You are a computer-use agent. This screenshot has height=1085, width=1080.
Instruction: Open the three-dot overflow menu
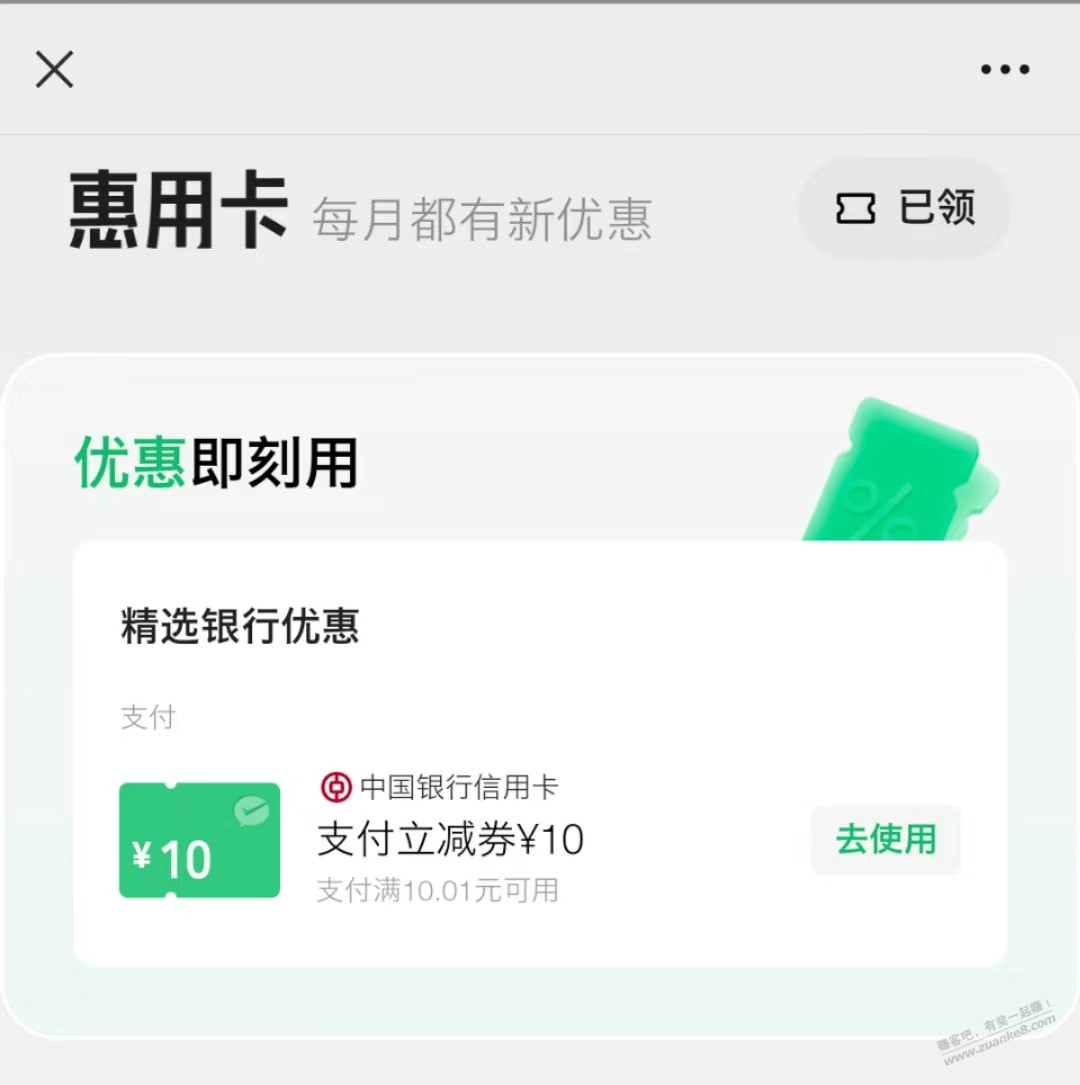tap(1004, 69)
